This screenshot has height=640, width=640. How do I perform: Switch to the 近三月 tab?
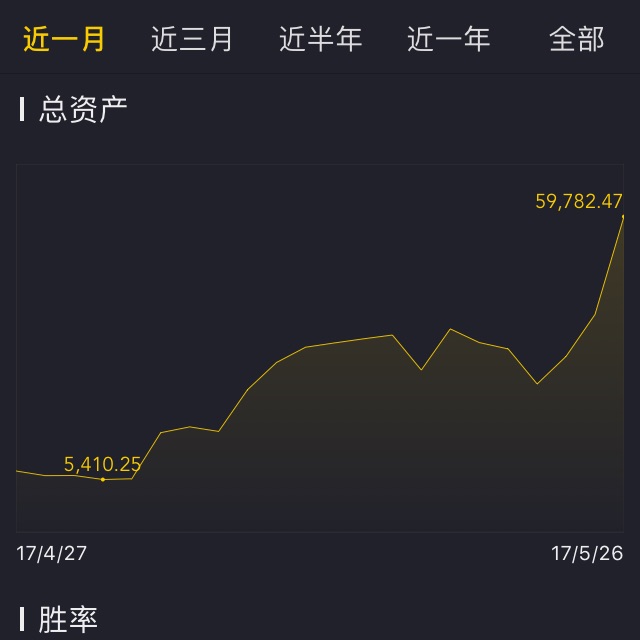(192, 39)
